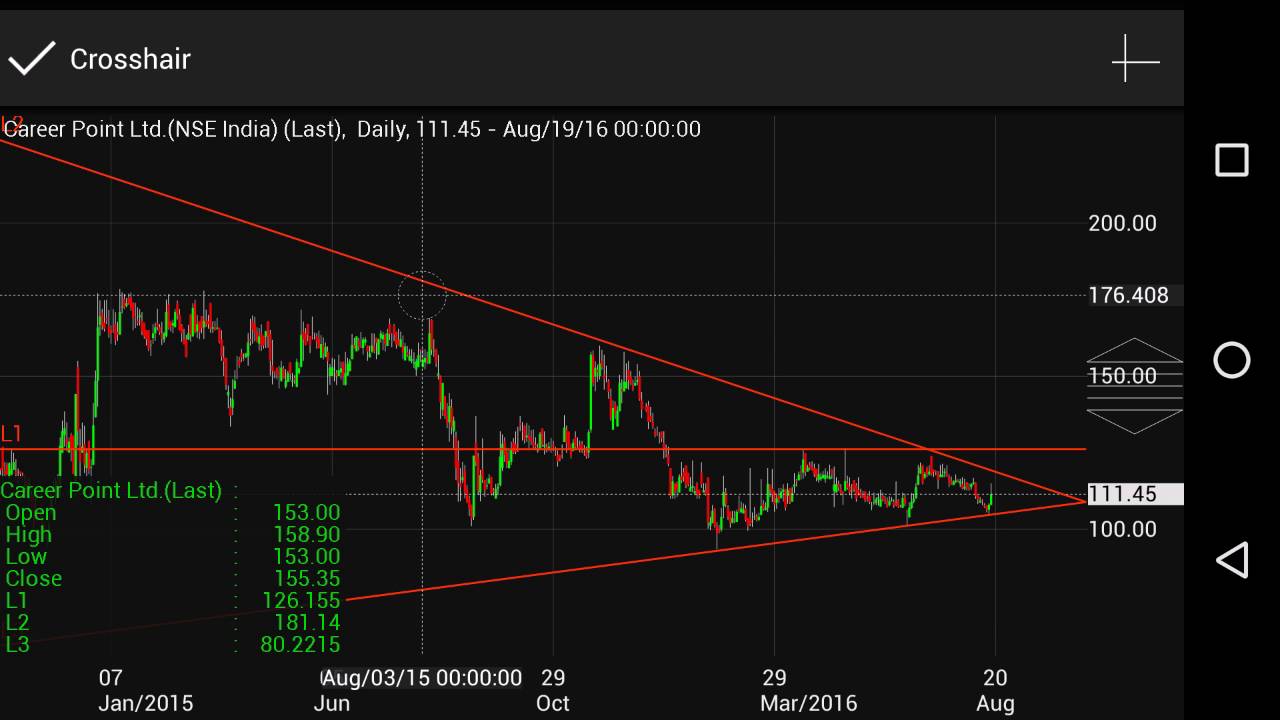This screenshot has width=1280, height=720.
Task: Tap the price scale zoom arrows widget
Action: click(1135, 386)
